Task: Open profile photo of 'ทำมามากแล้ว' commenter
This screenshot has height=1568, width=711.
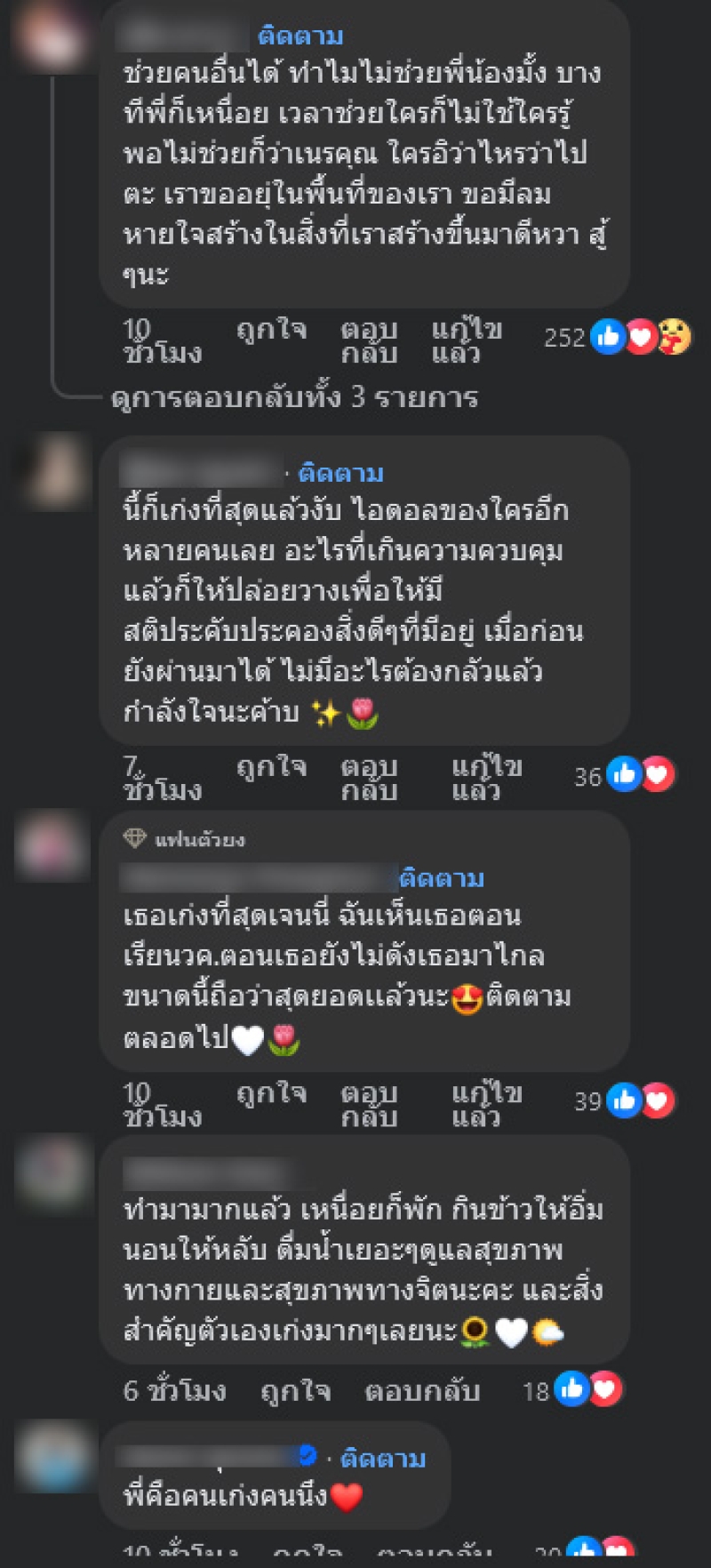Action: [52, 1173]
